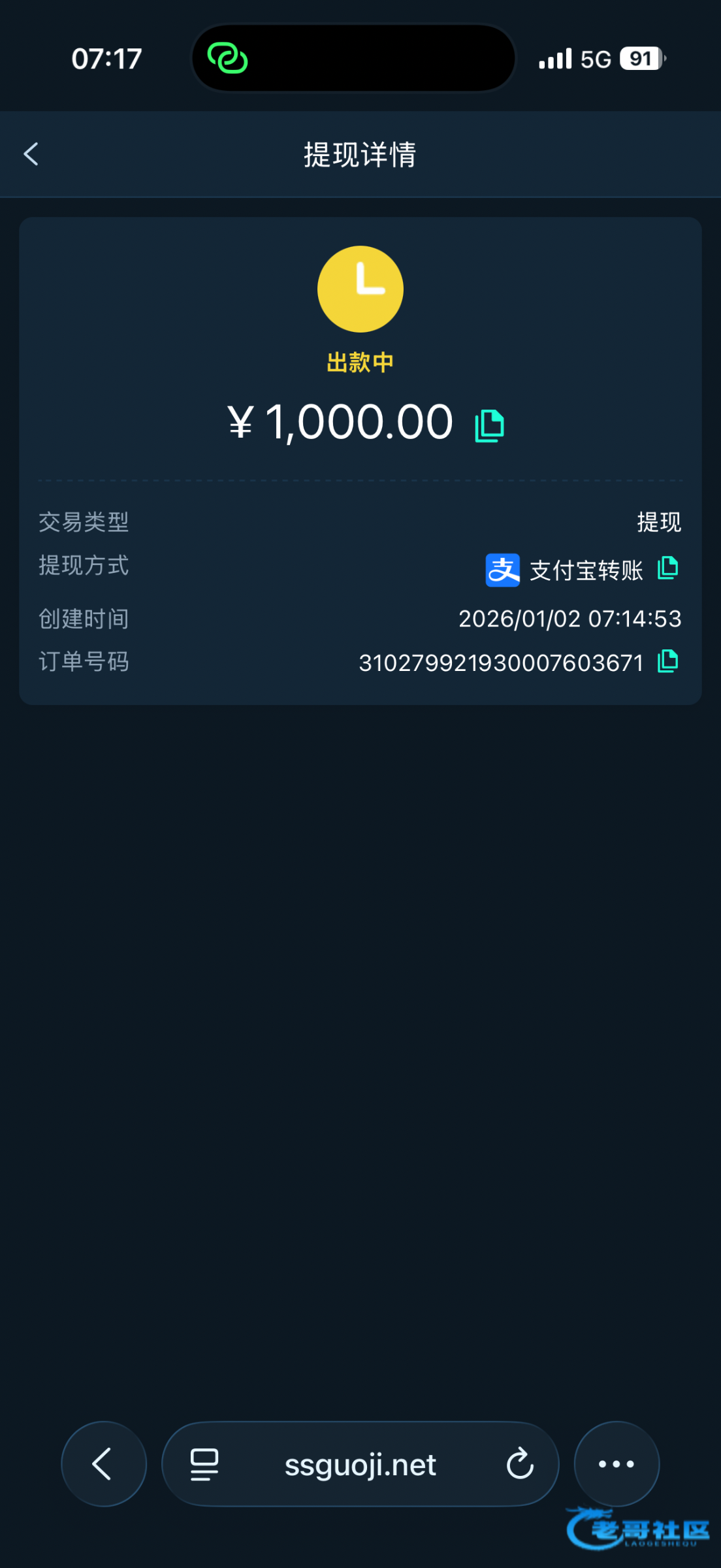Open the browser more options menu
The image size is (721, 1568).
[x=616, y=1463]
